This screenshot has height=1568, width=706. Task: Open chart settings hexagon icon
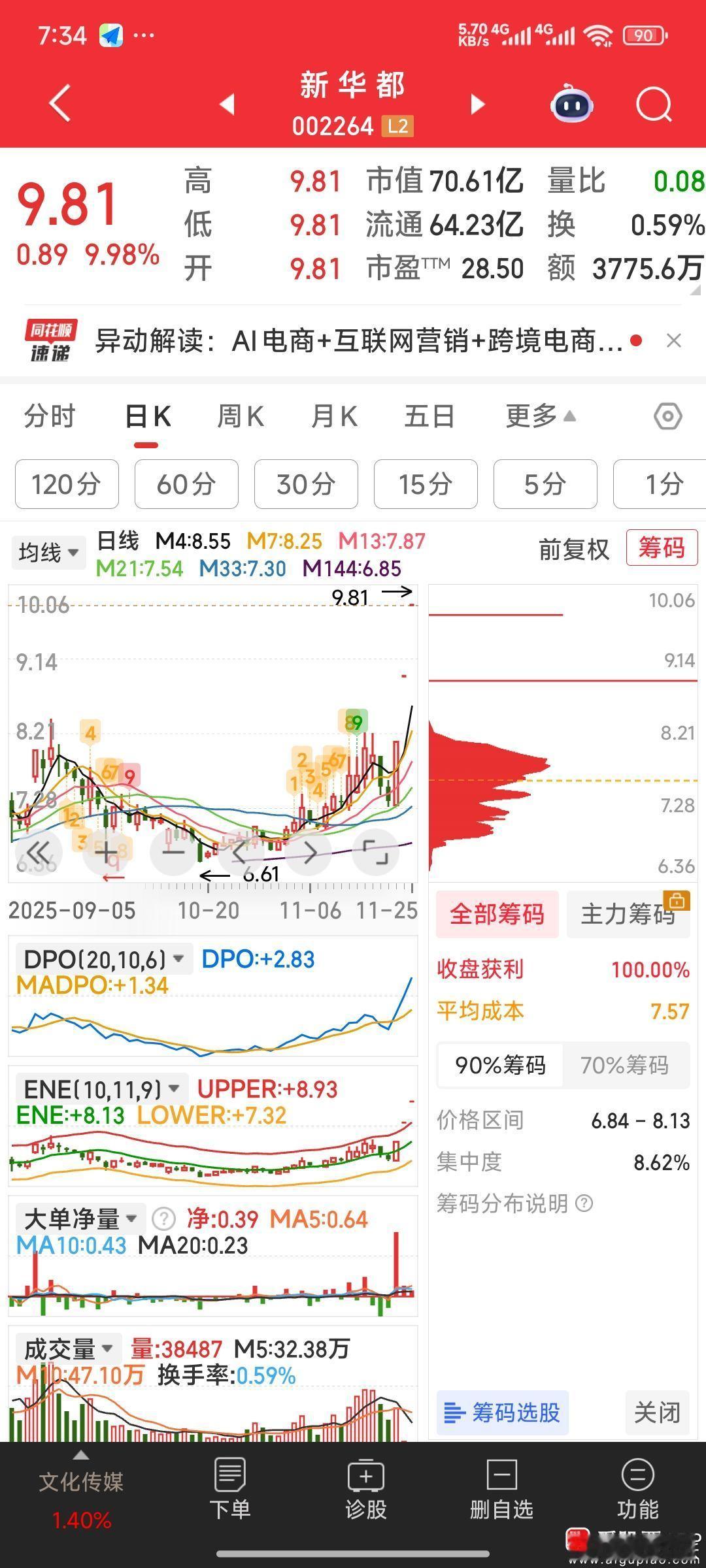click(667, 416)
